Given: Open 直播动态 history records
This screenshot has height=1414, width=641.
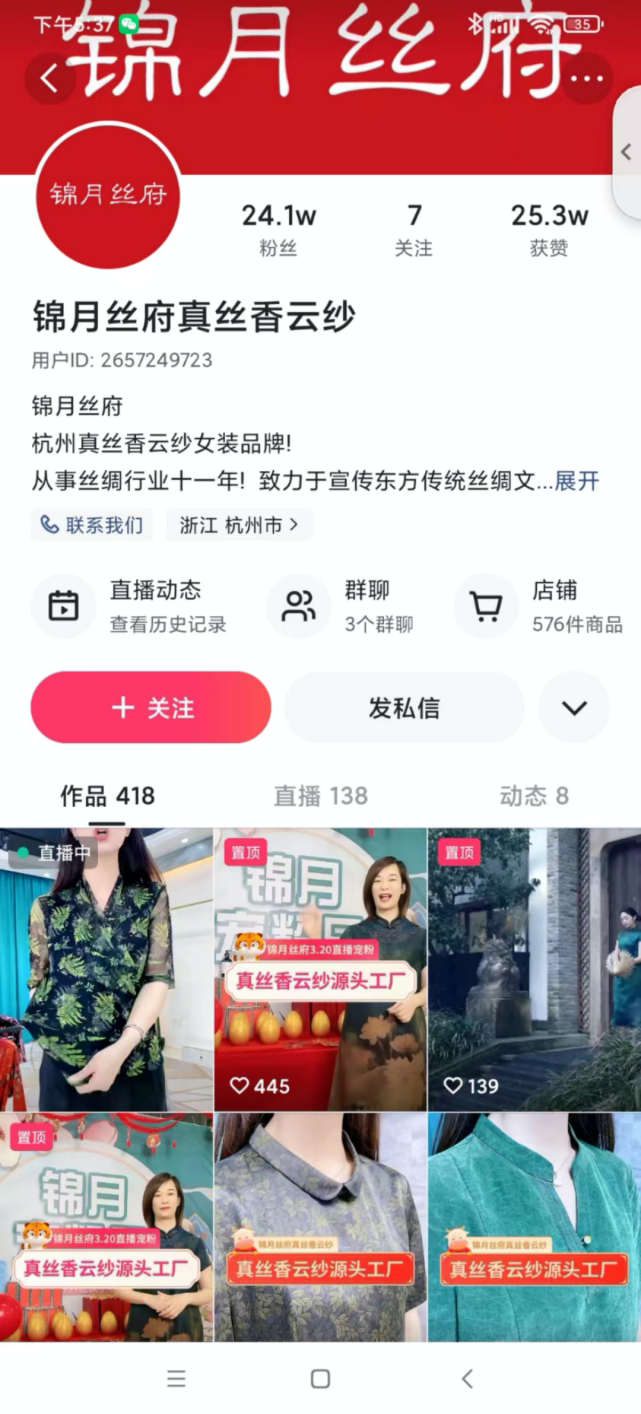Looking at the screenshot, I should 131,606.
